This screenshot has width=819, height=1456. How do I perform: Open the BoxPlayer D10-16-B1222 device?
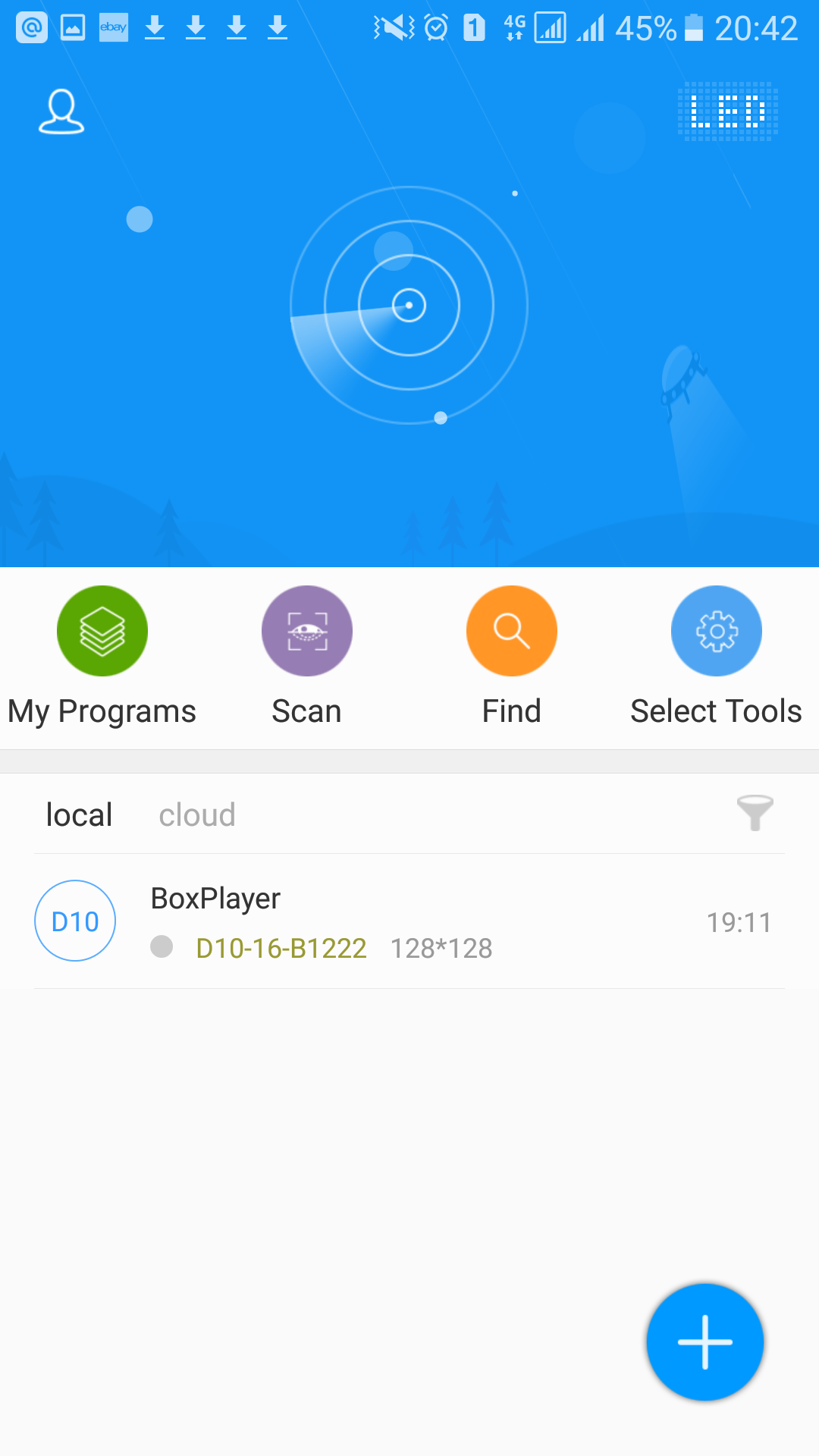click(409, 921)
